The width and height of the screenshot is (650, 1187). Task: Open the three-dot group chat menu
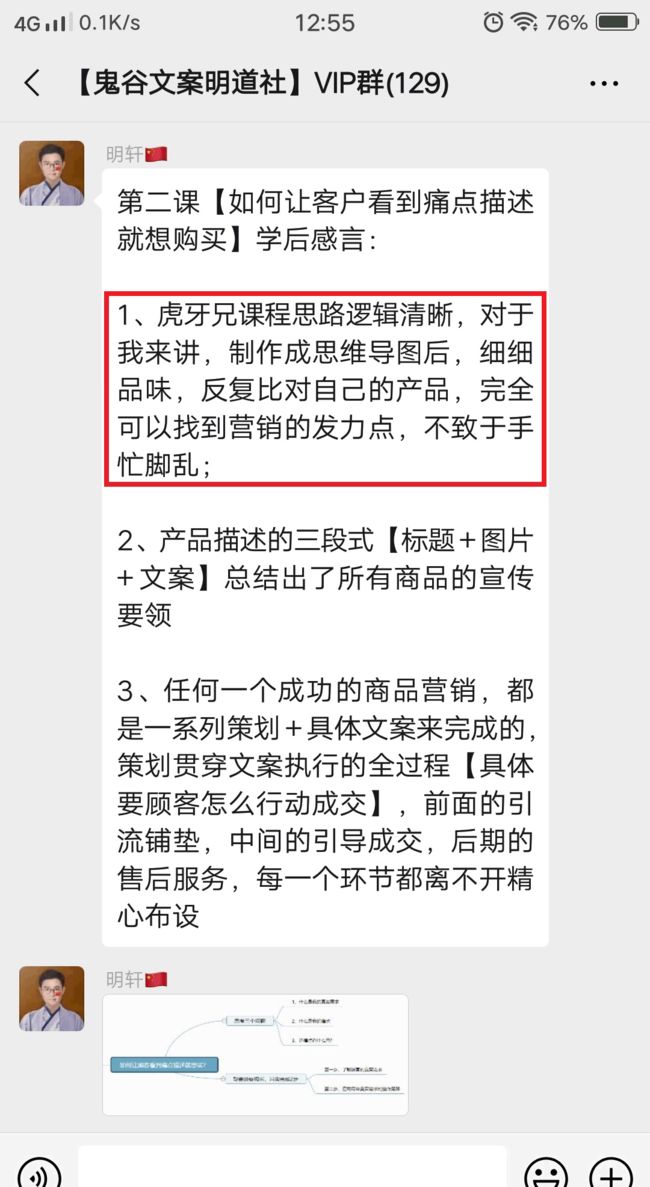pos(604,84)
